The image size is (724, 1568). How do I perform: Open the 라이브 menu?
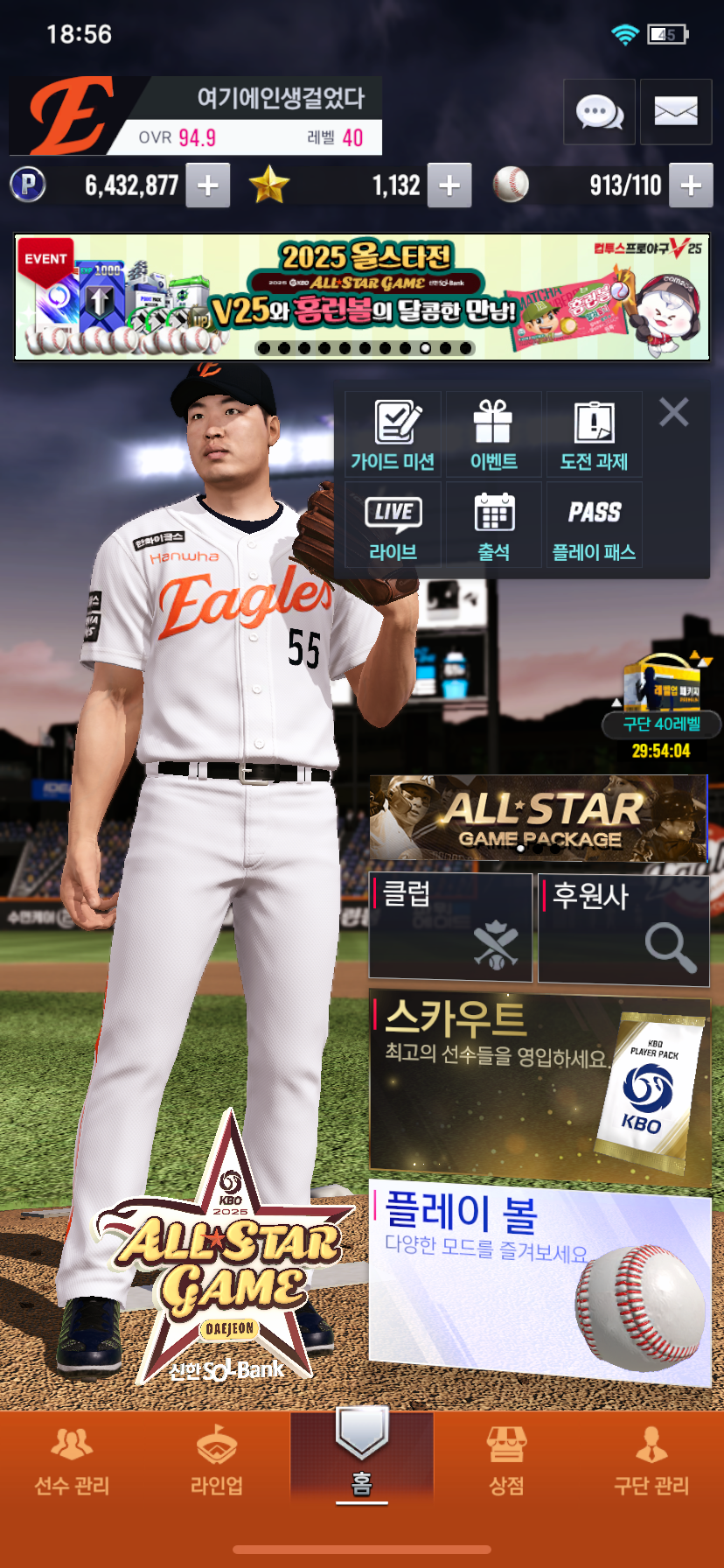393,526
